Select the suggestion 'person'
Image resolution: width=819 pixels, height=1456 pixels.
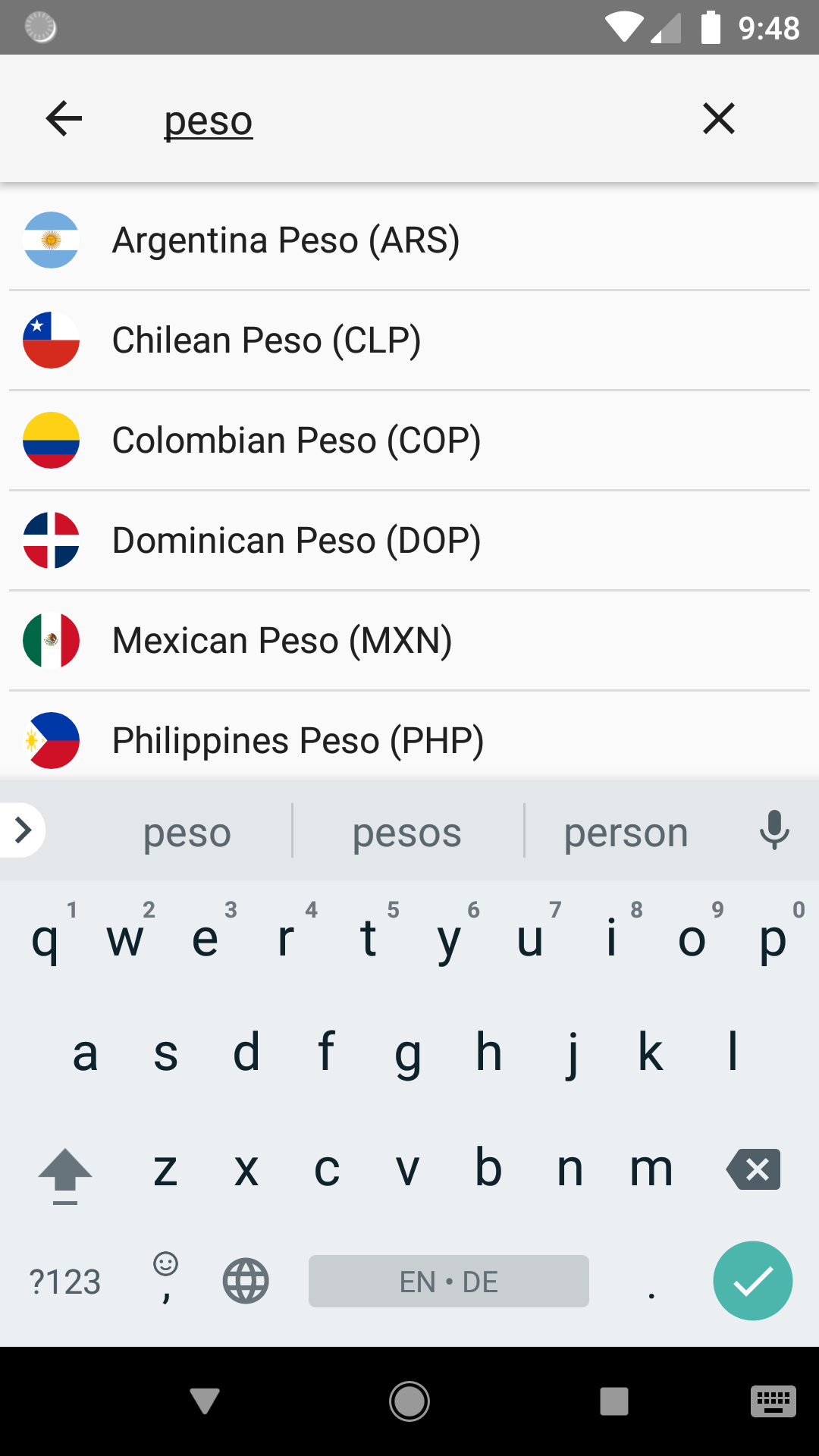(626, 831)
